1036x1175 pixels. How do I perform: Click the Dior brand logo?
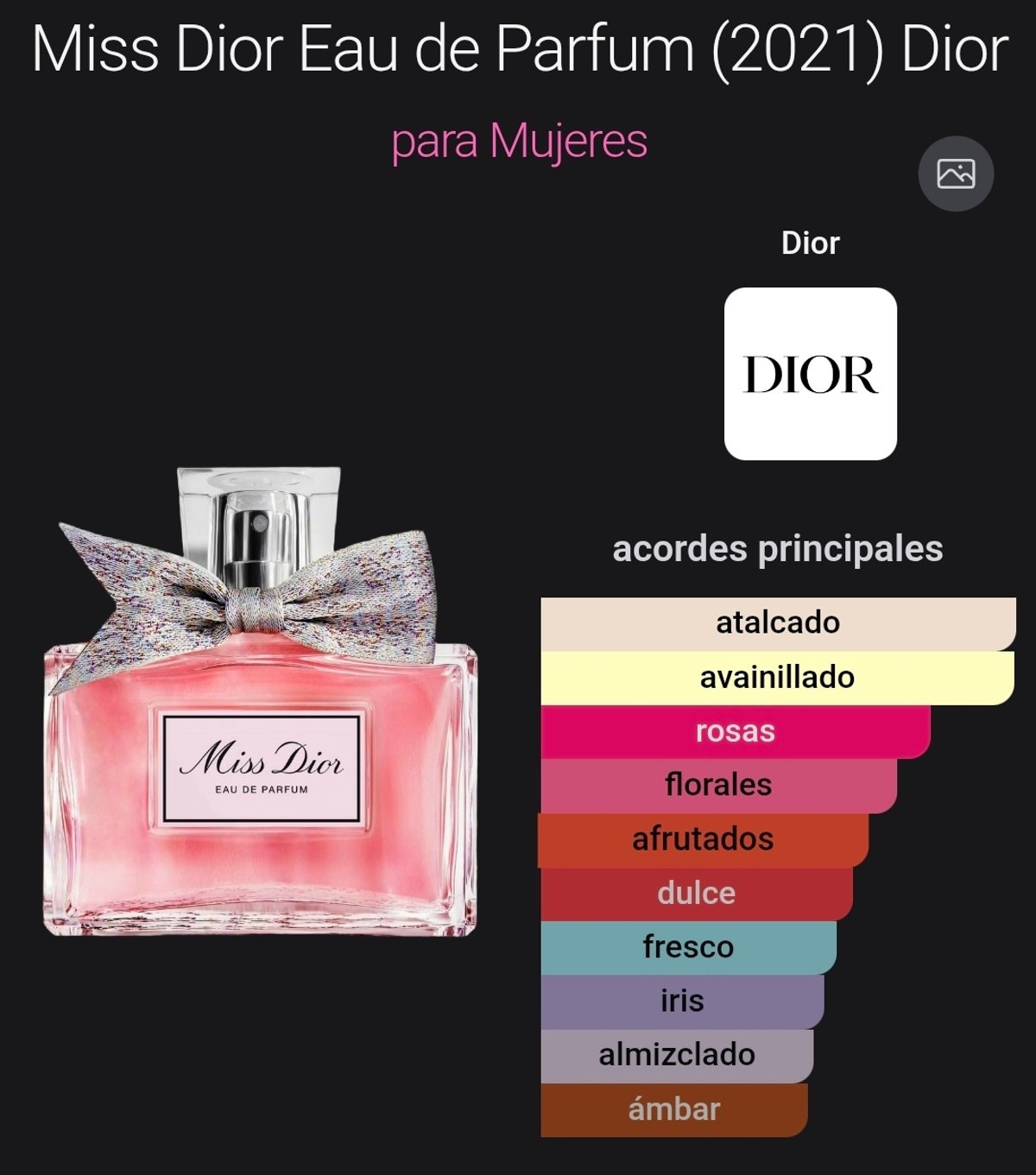(x=812, y=375)
